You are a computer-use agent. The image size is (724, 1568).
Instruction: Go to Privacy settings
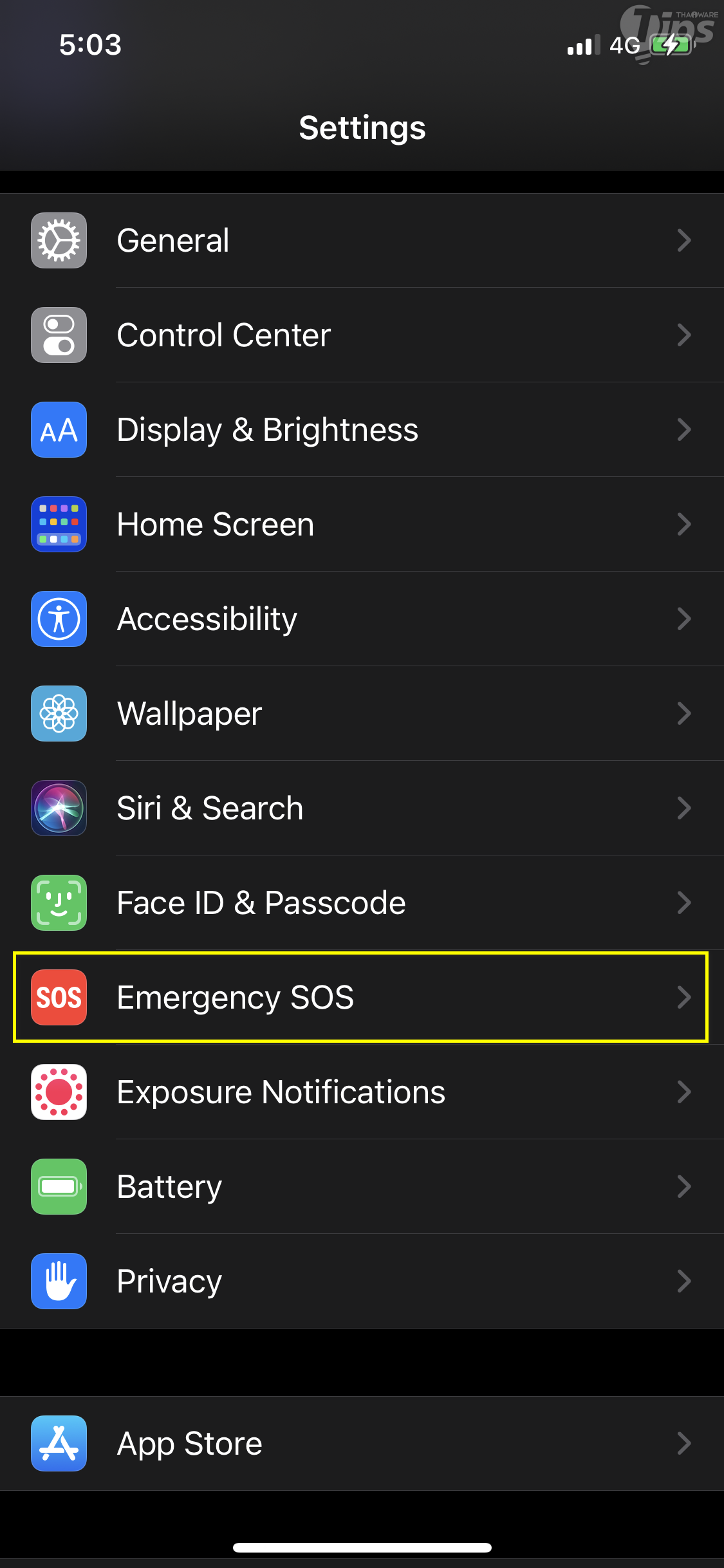362,1282
